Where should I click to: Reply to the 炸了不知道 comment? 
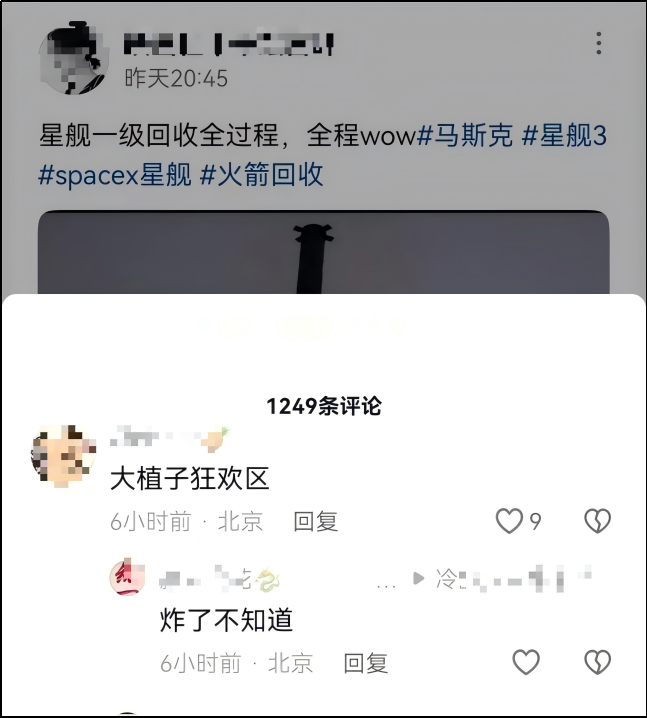click(365, 663)
